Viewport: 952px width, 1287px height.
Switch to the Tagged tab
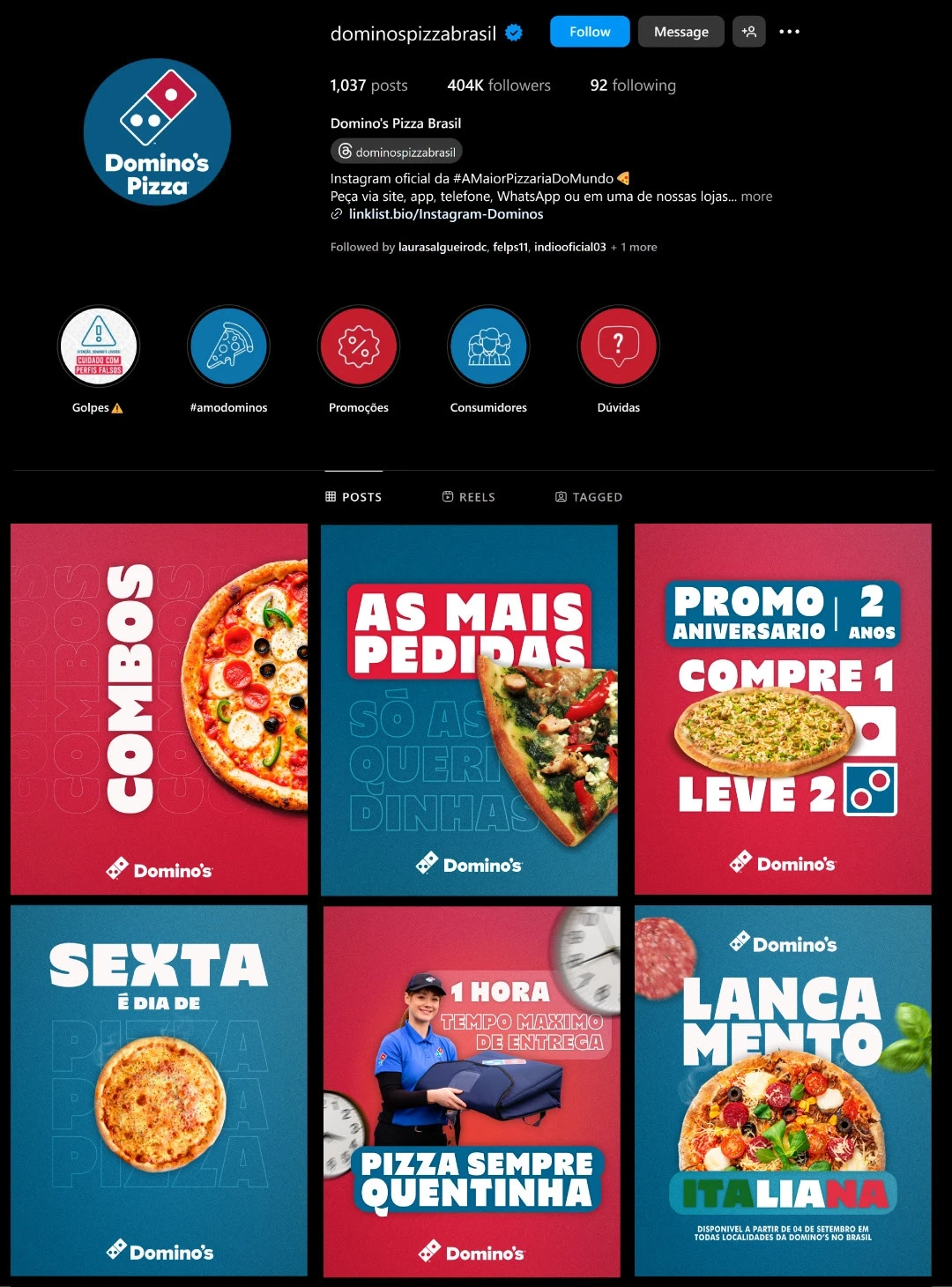pyautogui.click(x=589, y=497)
